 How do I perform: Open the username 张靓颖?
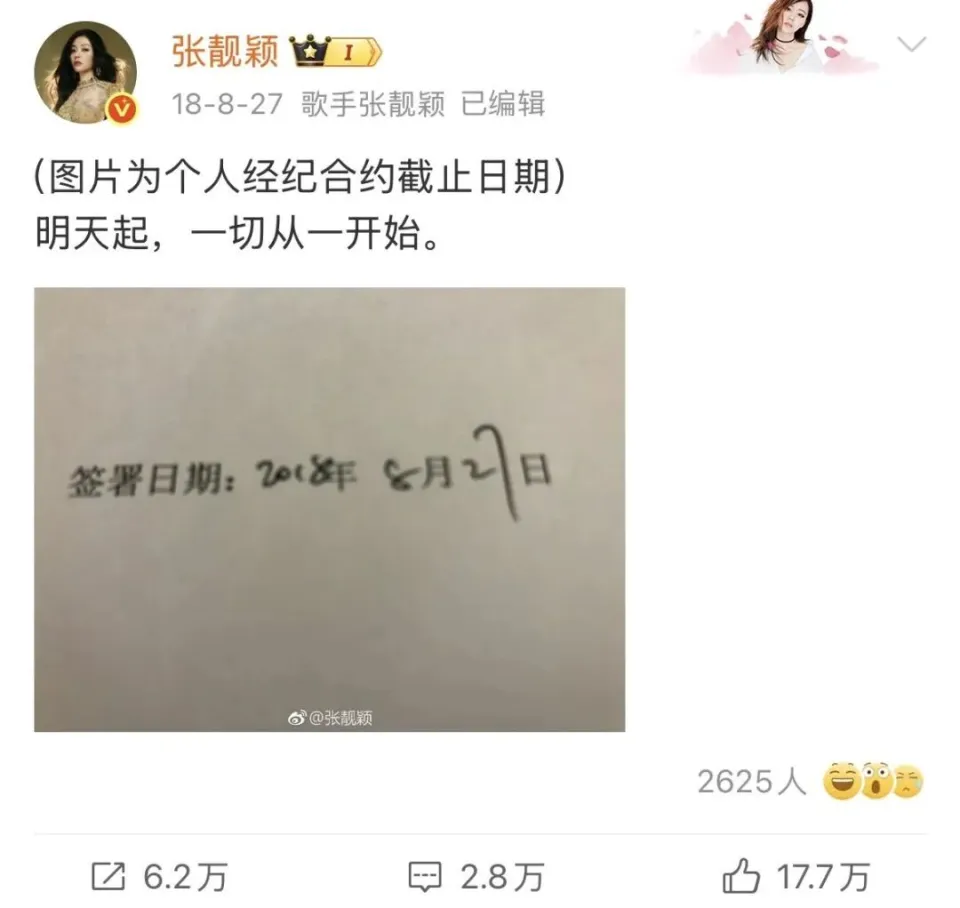pos(224,50)
